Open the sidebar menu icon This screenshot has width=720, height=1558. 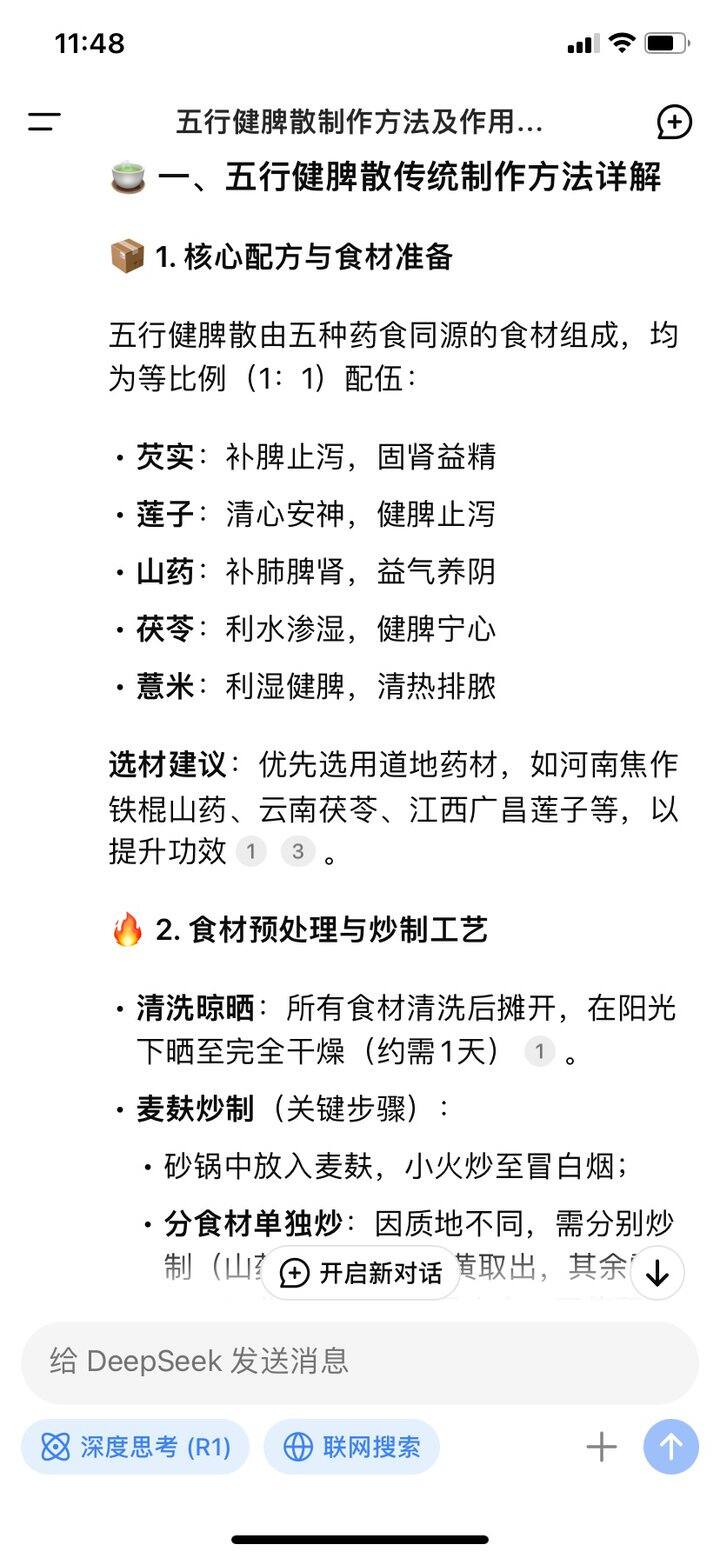44,123
